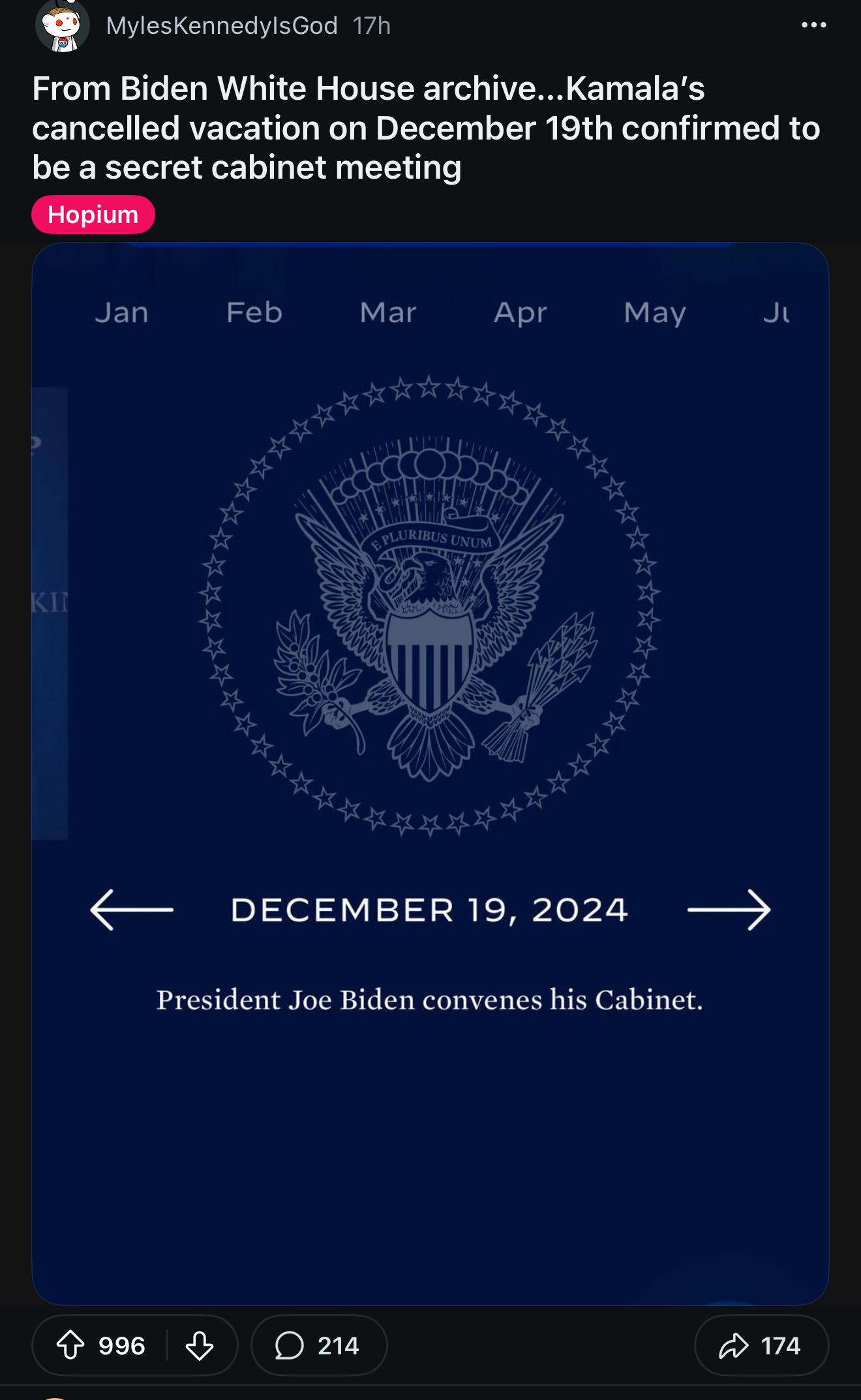861x1400 pixels.
Task: Tap the Hopium flair chip
Action: (x=93, y=215)
